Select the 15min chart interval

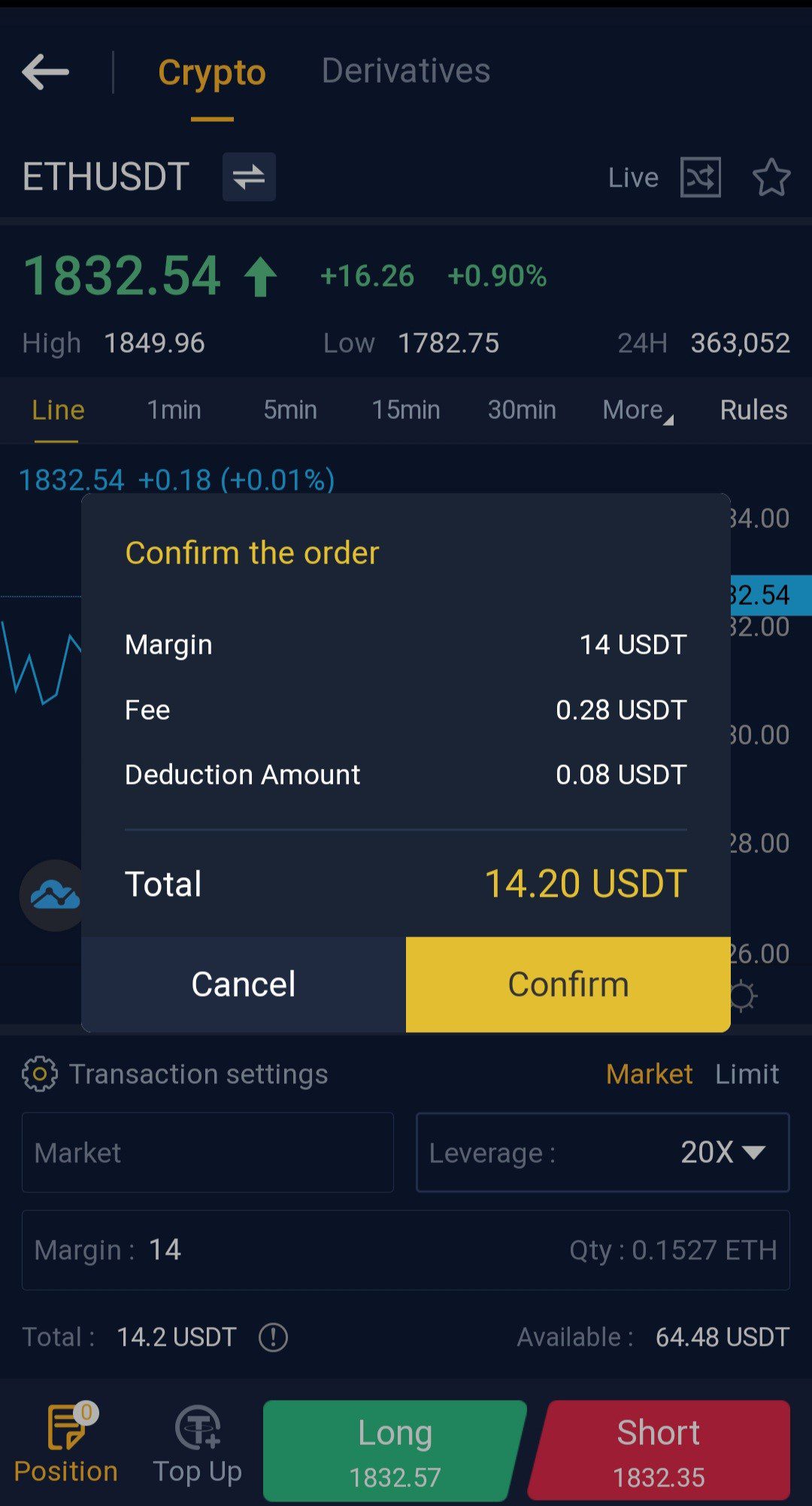tap(406, 410)
